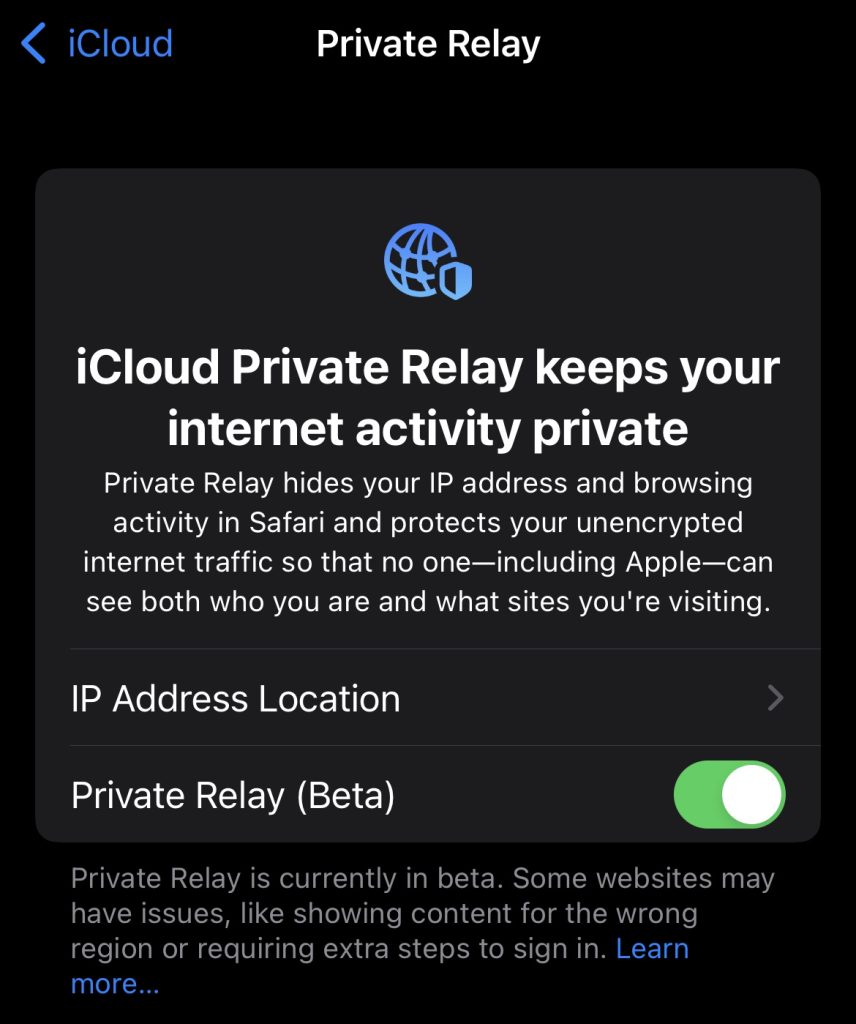This screenshot has width=856, height=1024.
Task: Click the Private Relay globe and shield icon
Action: pyautogui.click(x=428, y=258)
